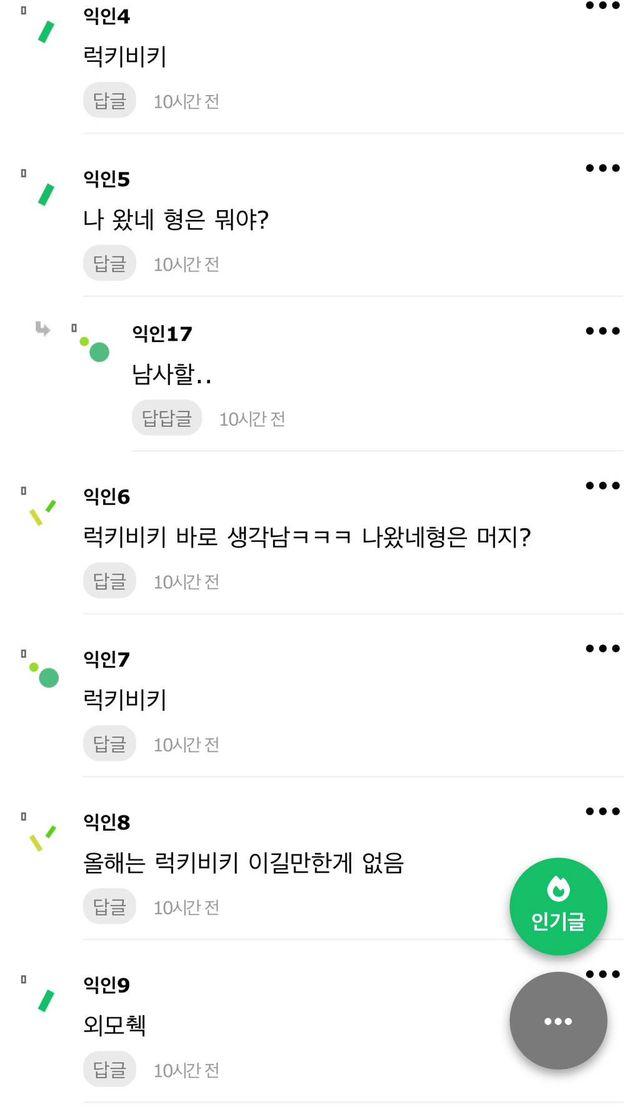Tap 답글 under 익인5's comment
Screen dimensions: 640x1107
109,264
